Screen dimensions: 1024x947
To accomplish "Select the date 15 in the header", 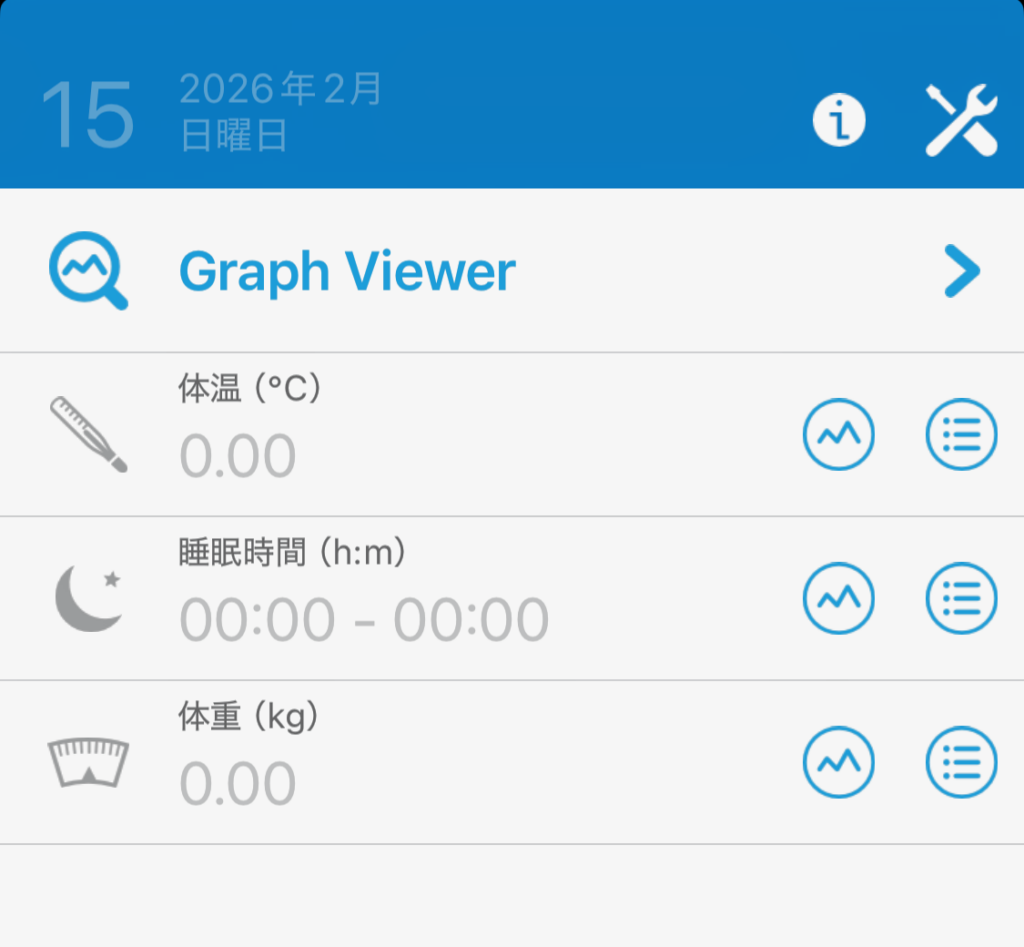I will [x=88, y=116].
